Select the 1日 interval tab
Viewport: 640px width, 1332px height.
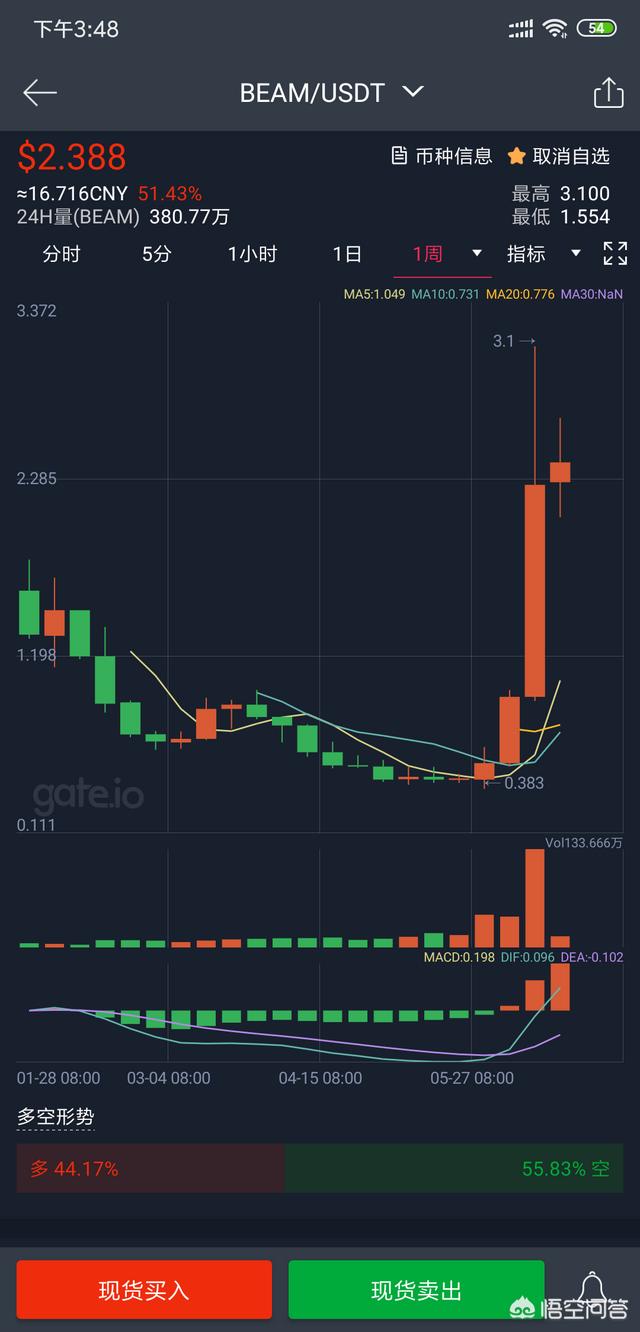(x=347, y=254)
